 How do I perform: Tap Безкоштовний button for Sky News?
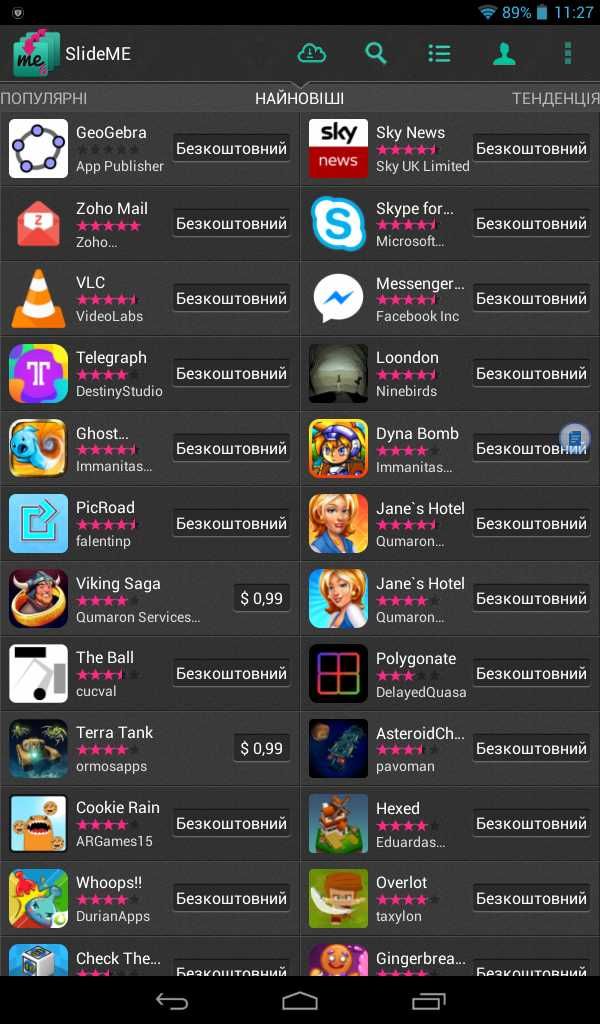(531, 148)
